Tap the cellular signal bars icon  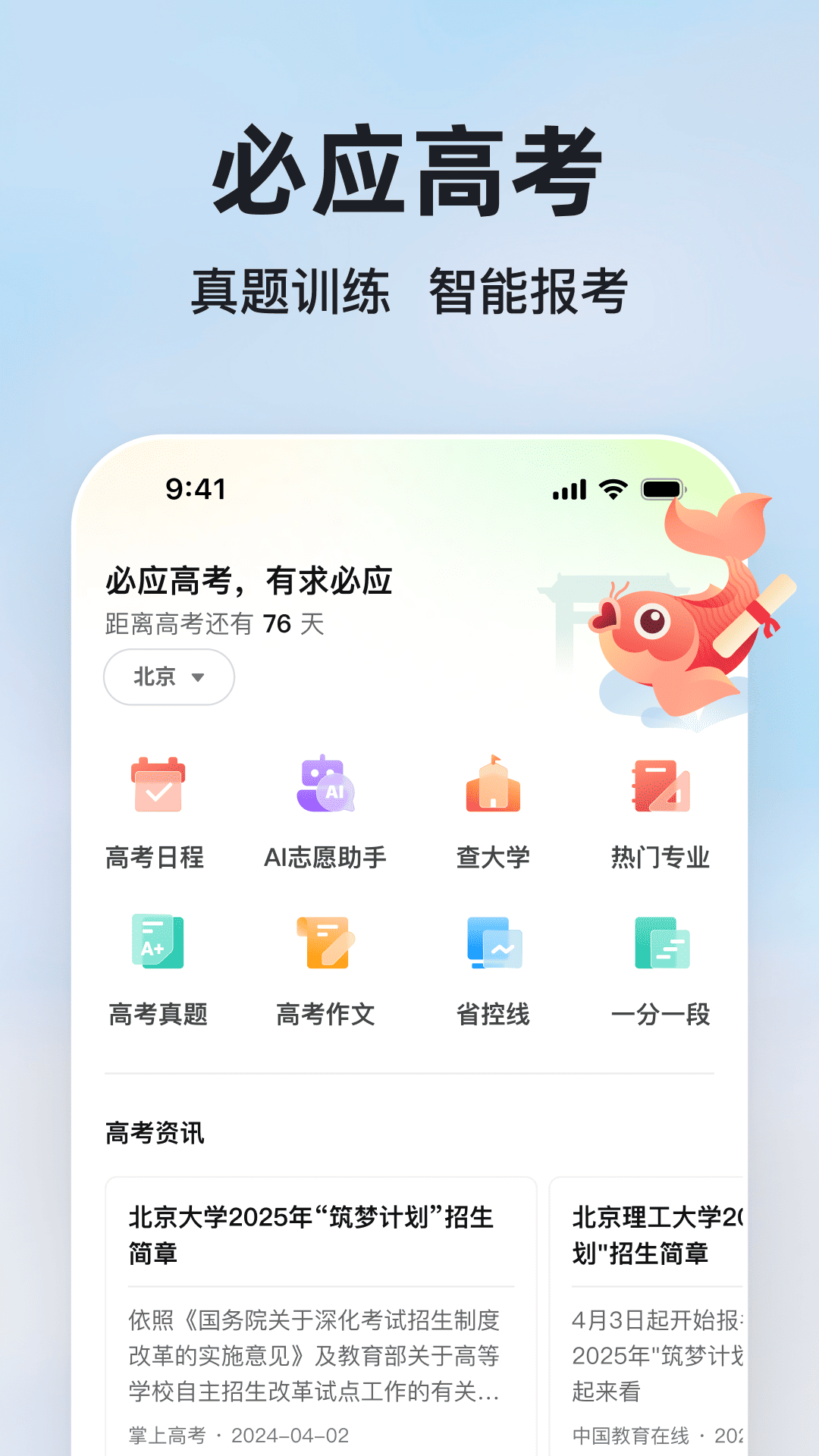pos(567,490)
